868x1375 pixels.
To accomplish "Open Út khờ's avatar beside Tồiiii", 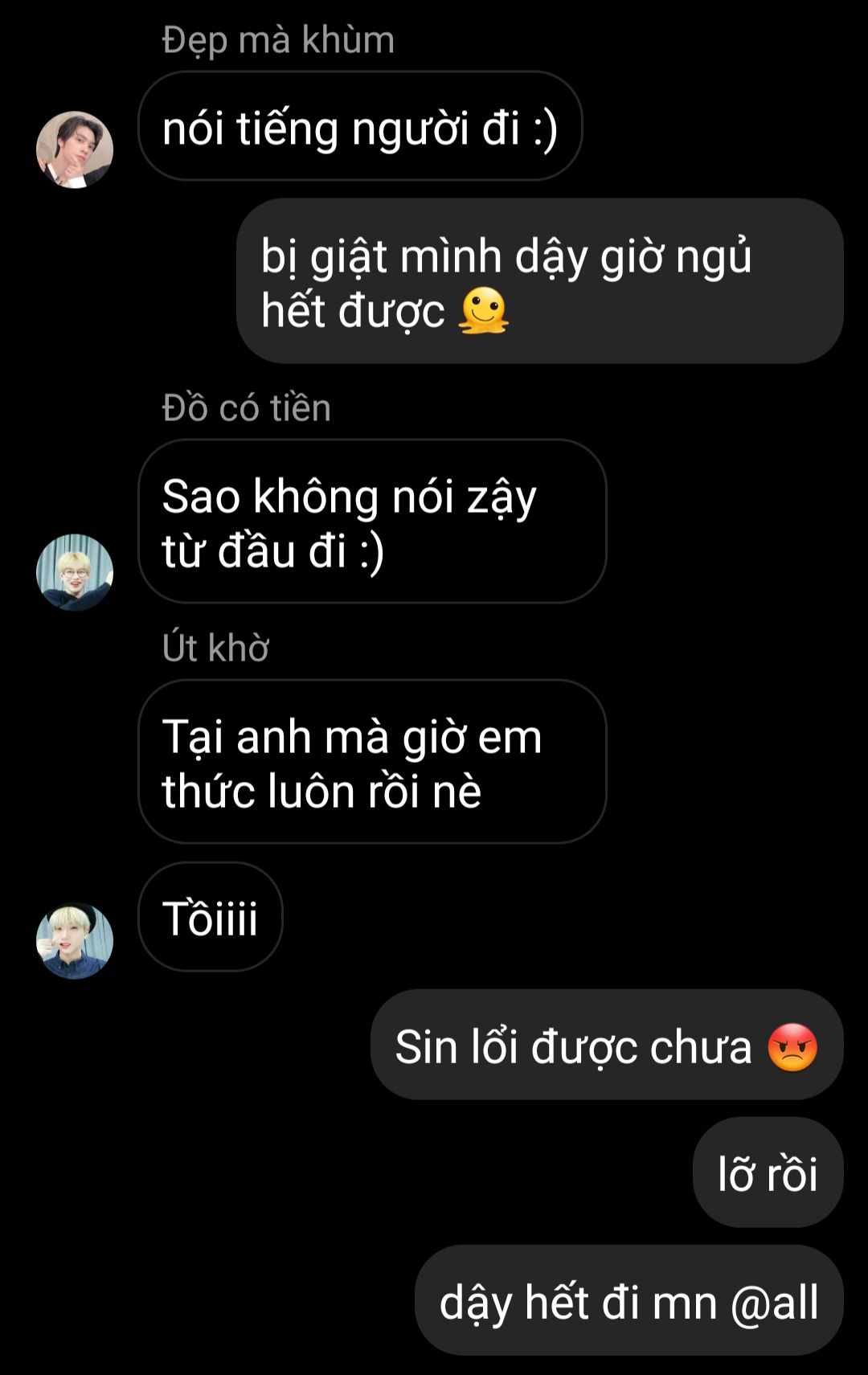I will [x=75, y=940].
